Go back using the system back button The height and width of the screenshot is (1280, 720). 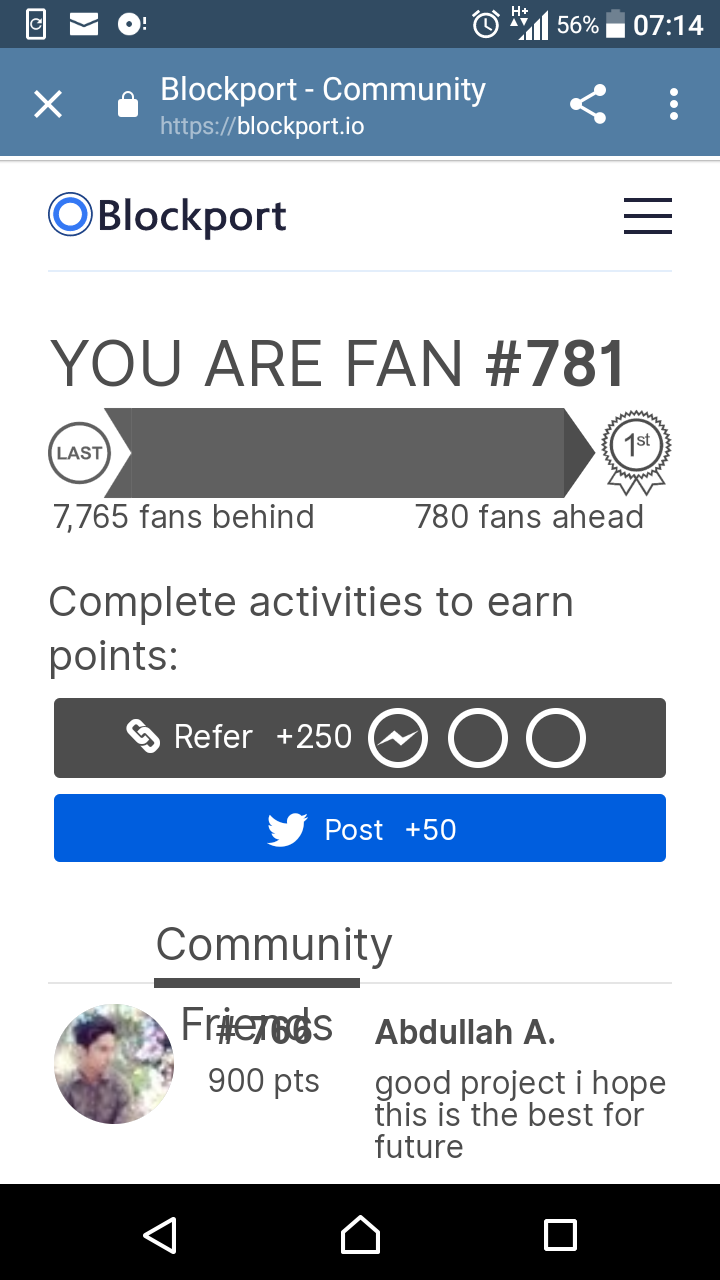click(x=160, y=1234)
